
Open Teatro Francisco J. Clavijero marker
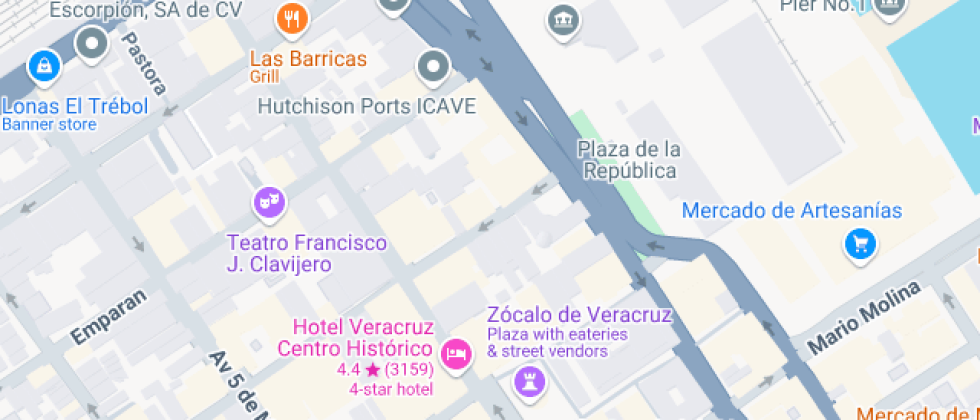coord(268,203)
